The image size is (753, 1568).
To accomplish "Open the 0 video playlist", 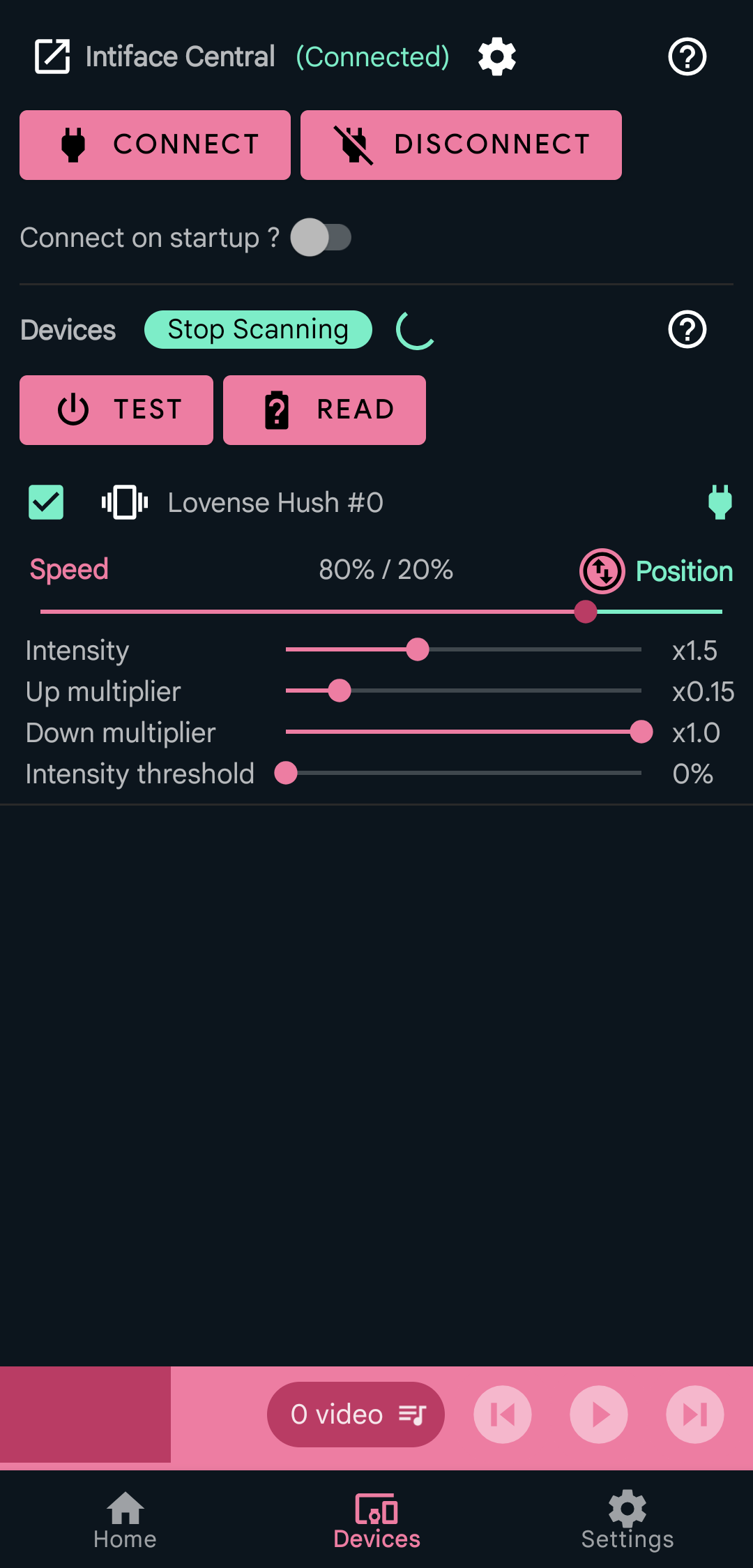I will tap(356, 1415).
